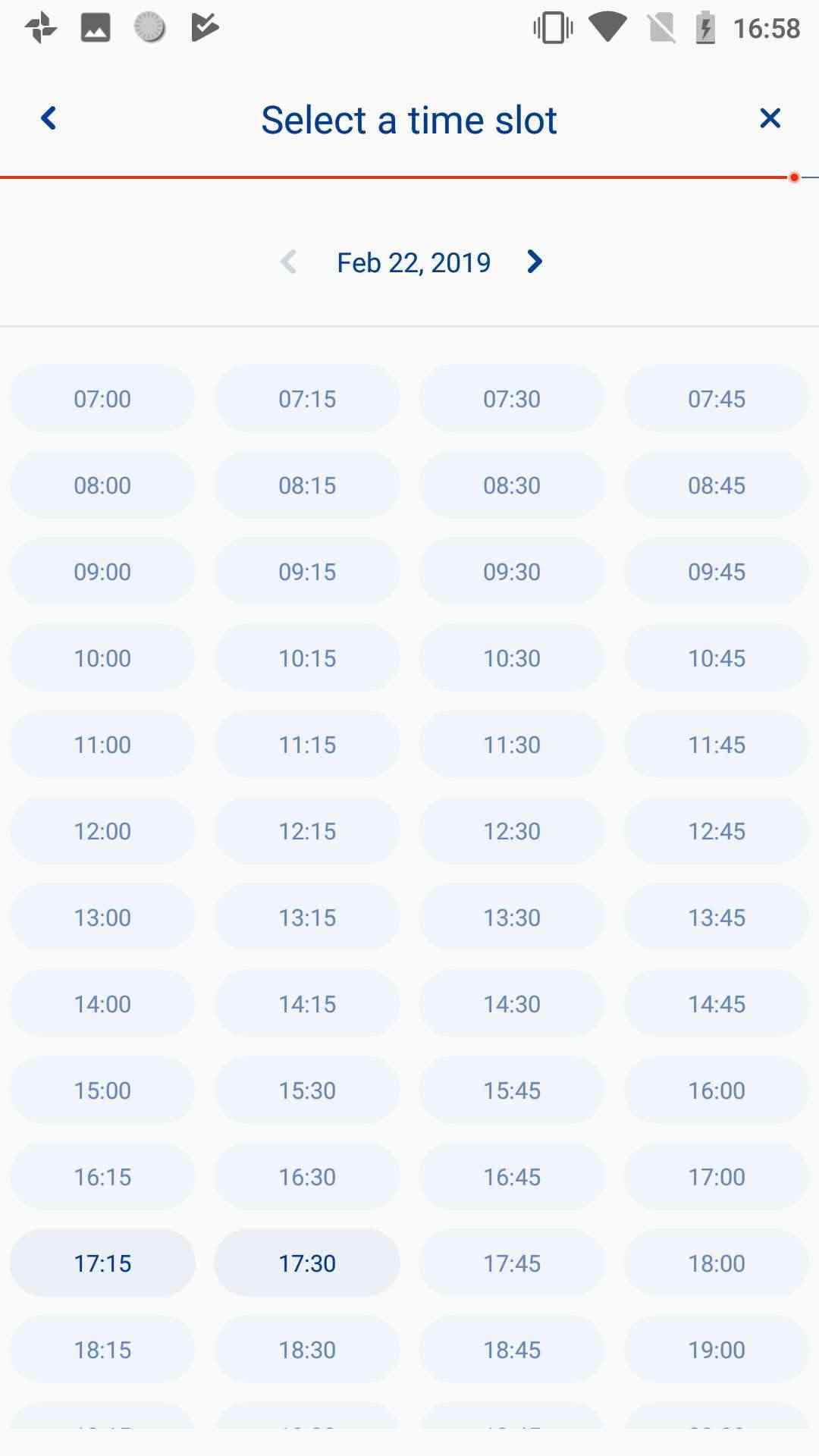Select the 19:00 time slot

[x=717, y=1350]
